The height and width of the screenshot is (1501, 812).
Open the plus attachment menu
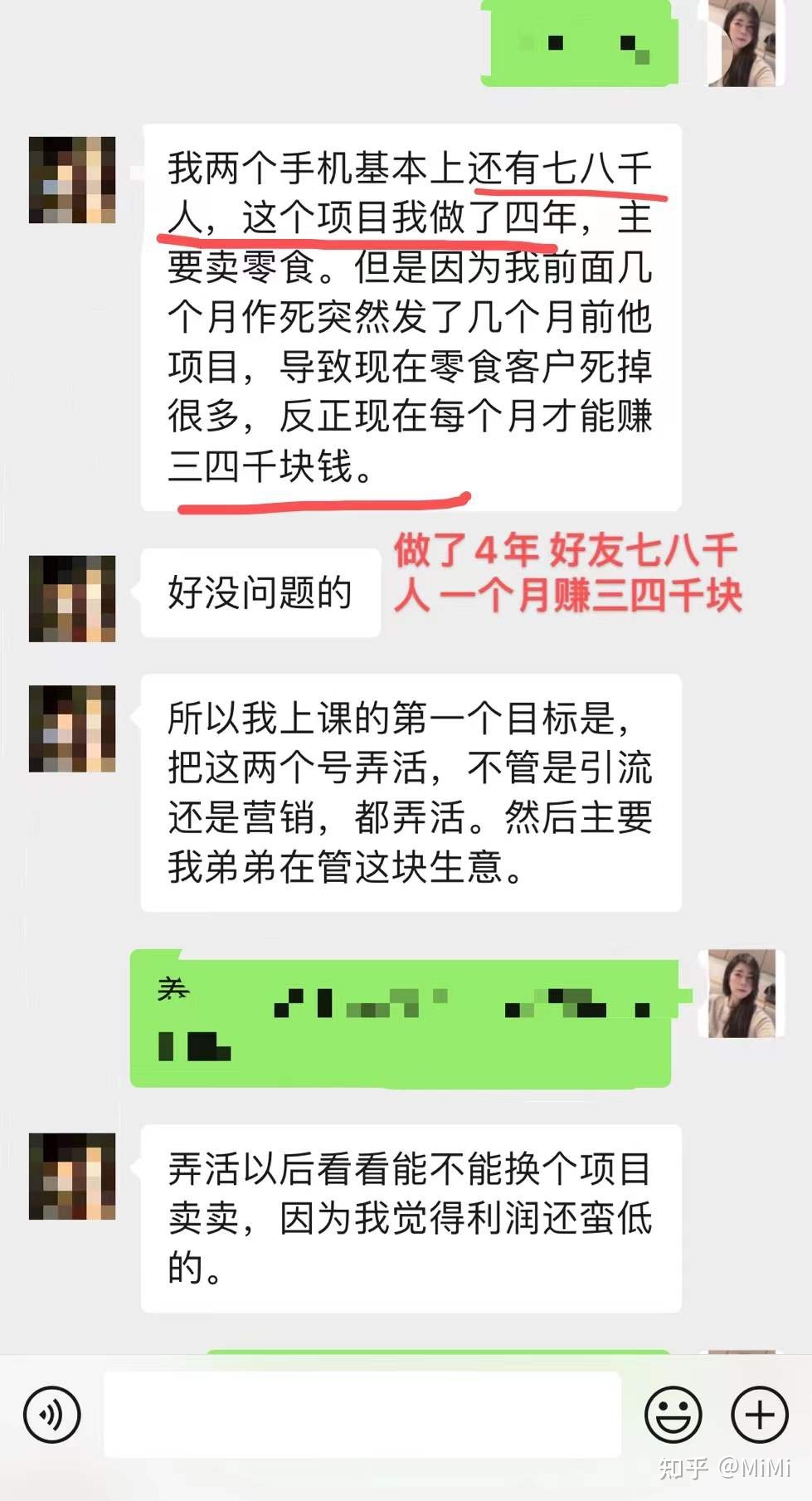(x=759, y=1415)
